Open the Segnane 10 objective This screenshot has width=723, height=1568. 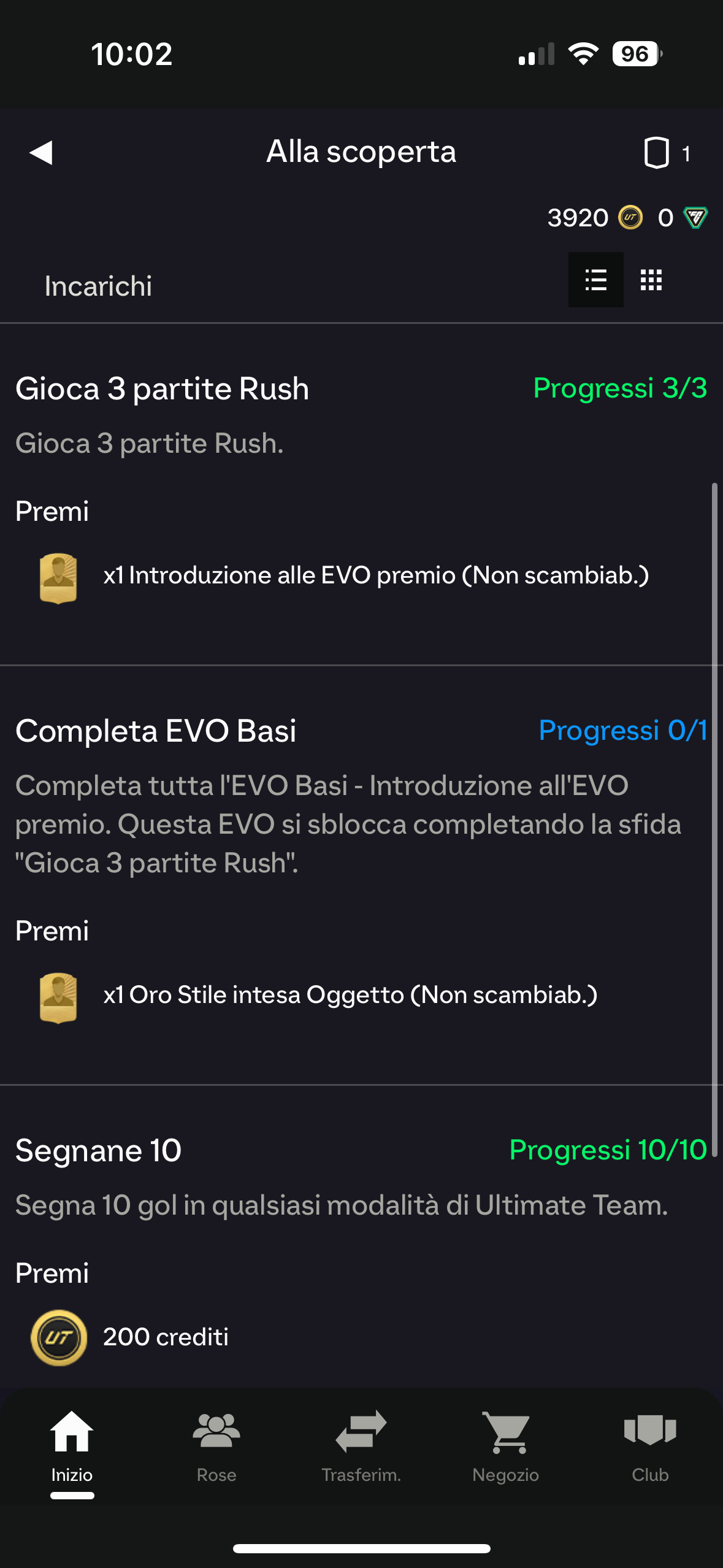361,1237
